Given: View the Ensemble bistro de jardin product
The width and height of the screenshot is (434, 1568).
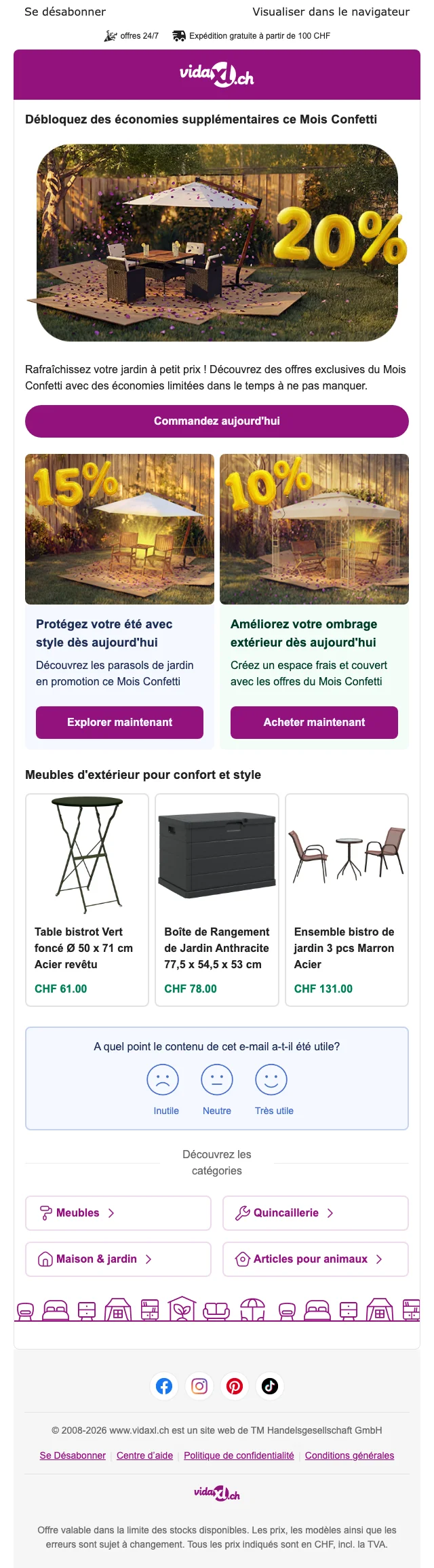Looking at the screenshot, I should pyautogui.click(x=347, y=900).
